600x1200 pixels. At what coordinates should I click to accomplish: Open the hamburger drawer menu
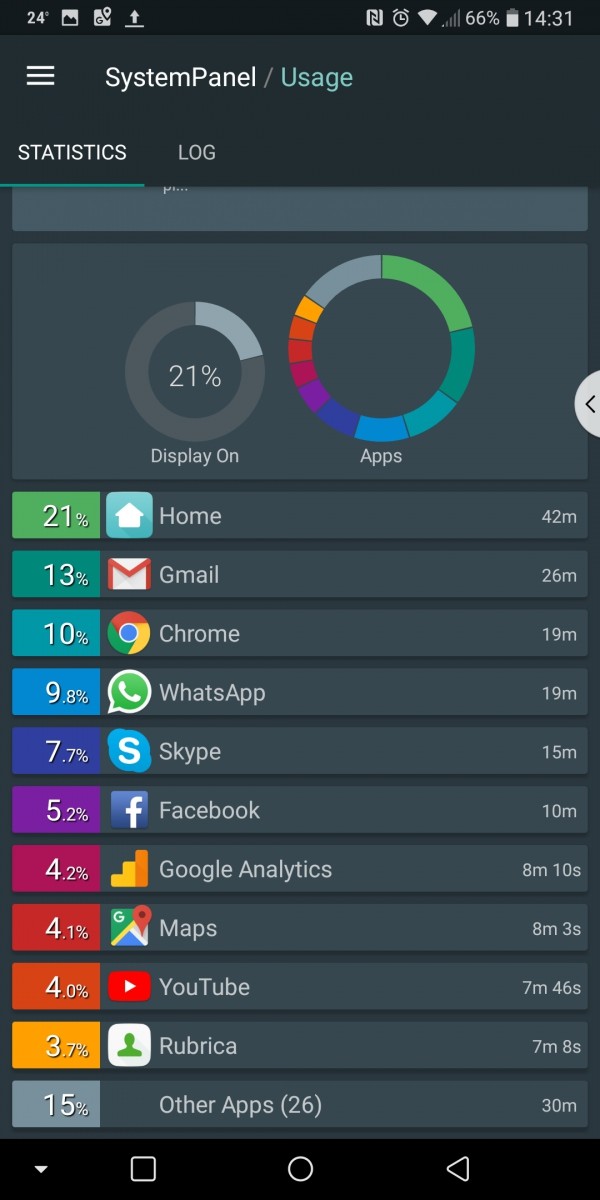pos(40,77)
